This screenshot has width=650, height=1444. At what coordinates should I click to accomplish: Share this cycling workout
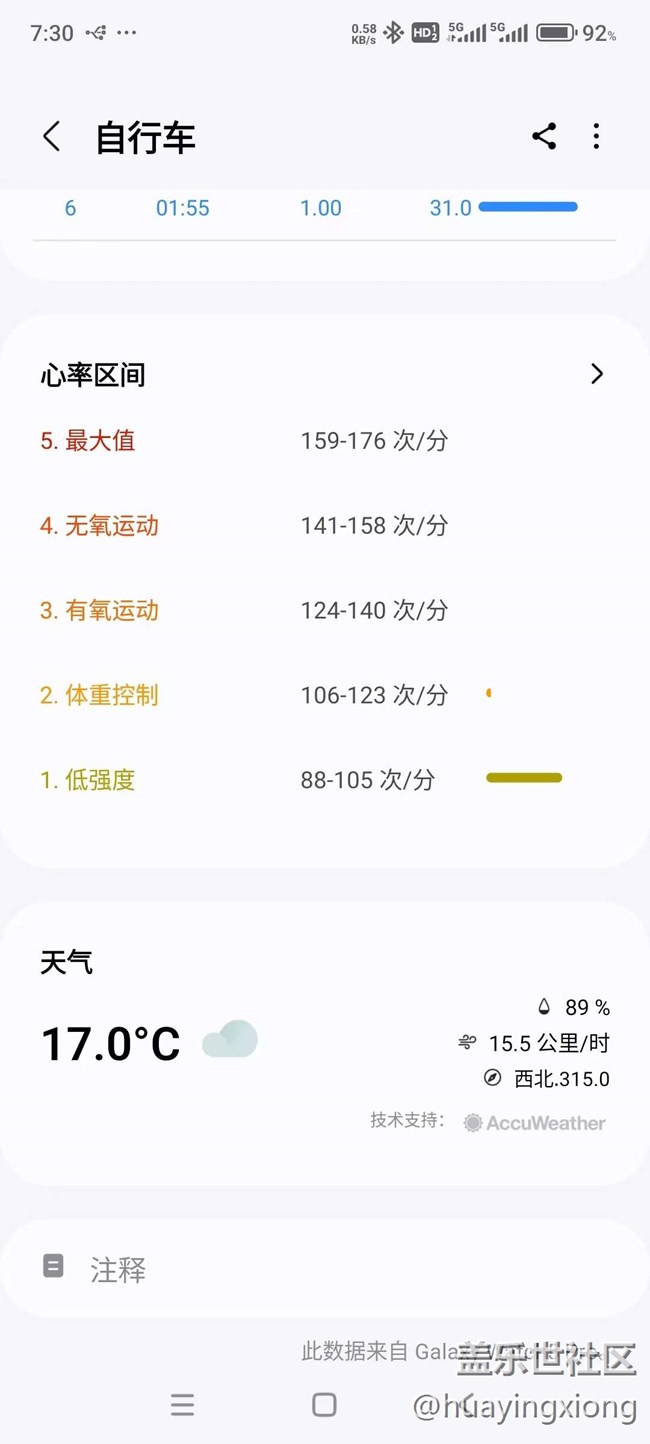pos(544,137)
